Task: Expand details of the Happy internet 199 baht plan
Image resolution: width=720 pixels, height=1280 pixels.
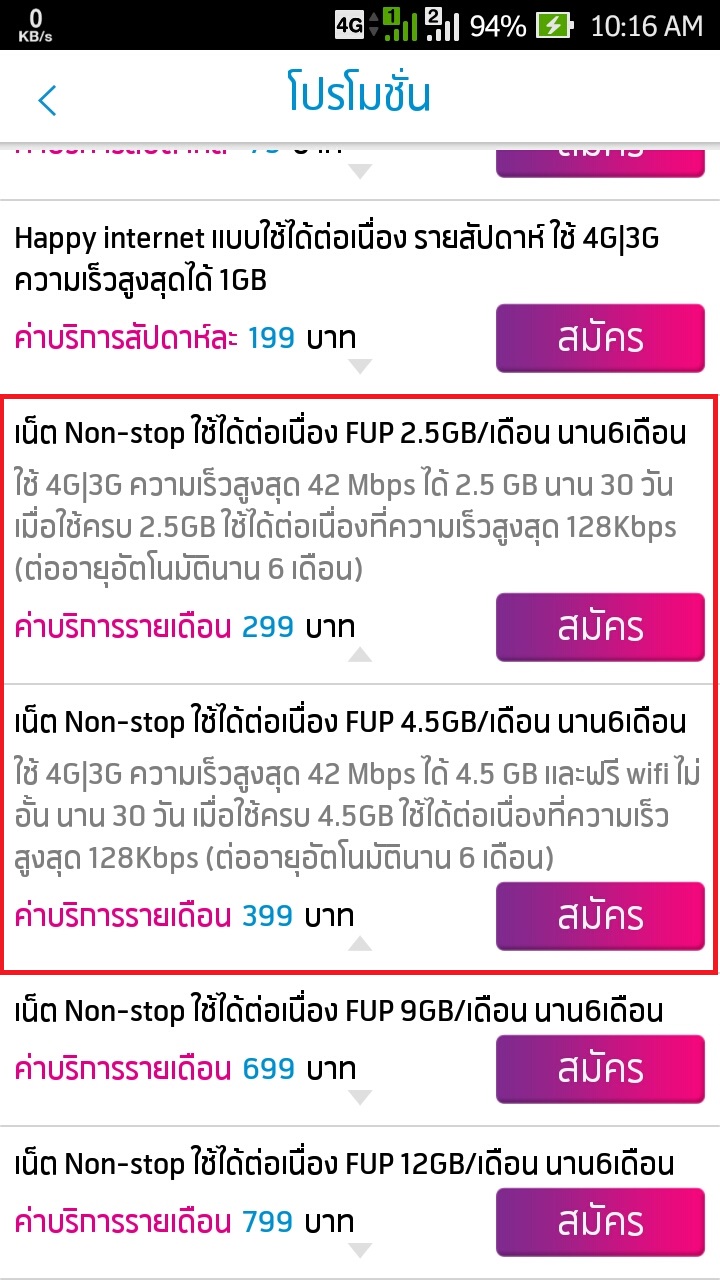Action: (360, 366)
